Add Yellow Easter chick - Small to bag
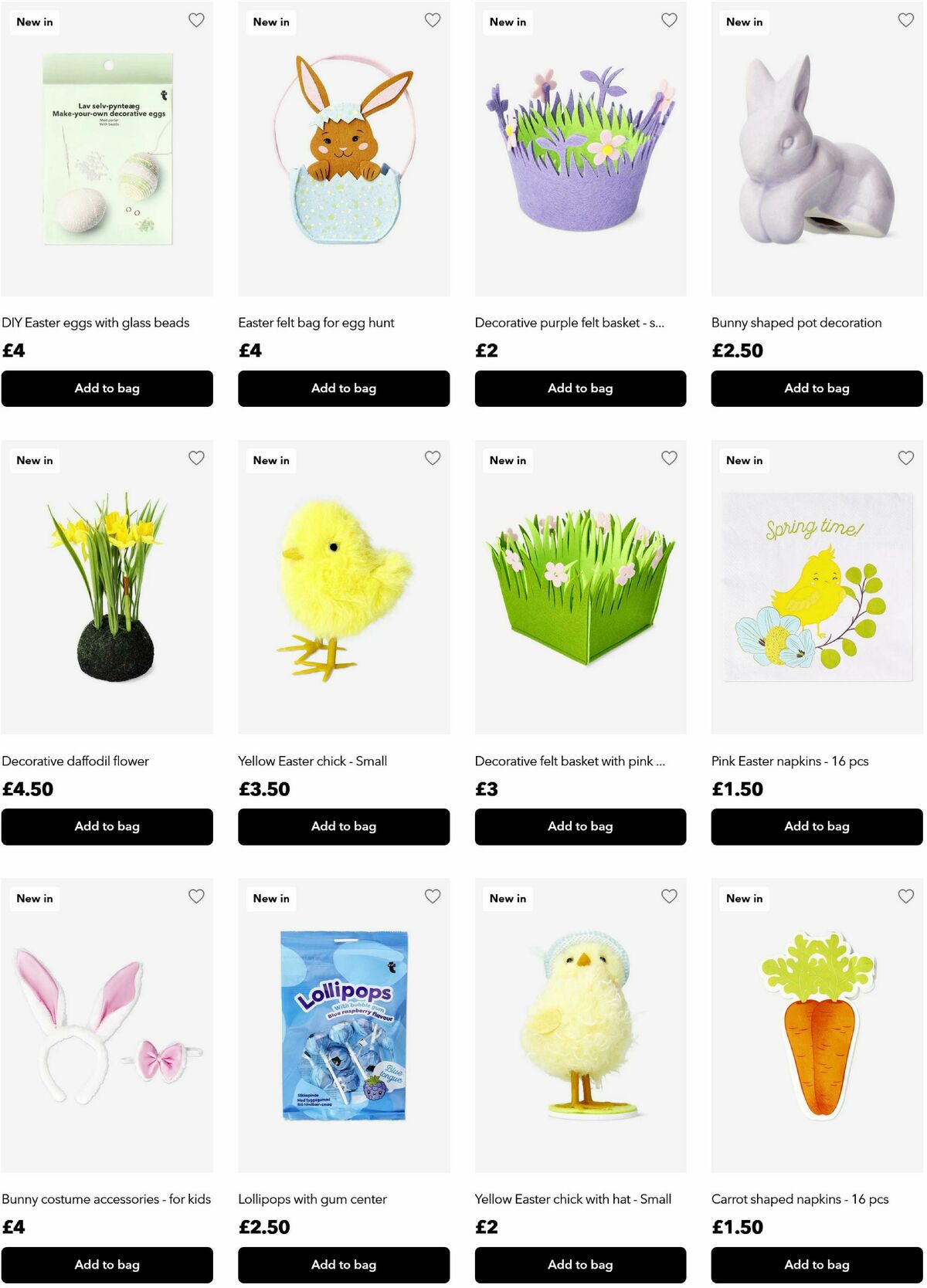 coord(344,826)
